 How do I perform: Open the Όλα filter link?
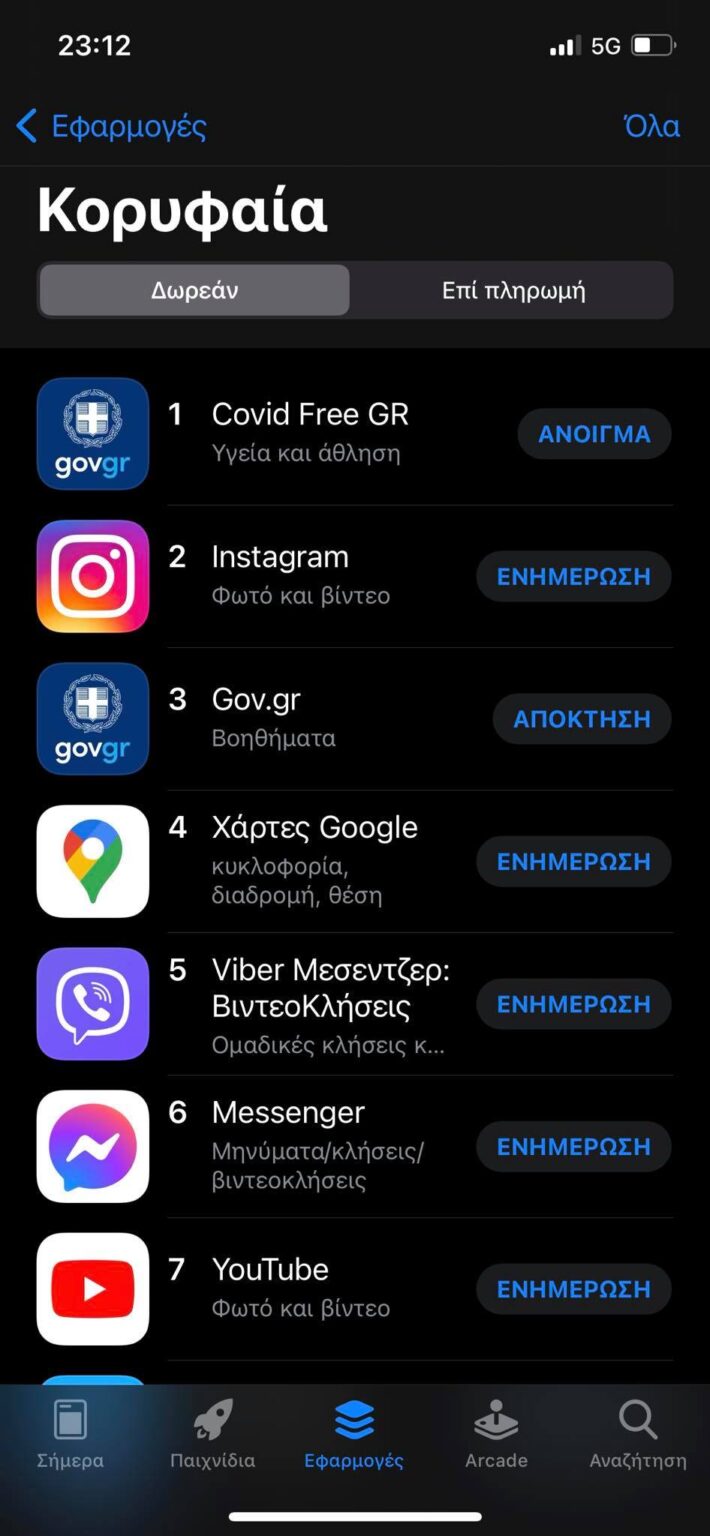click(651, 127)
